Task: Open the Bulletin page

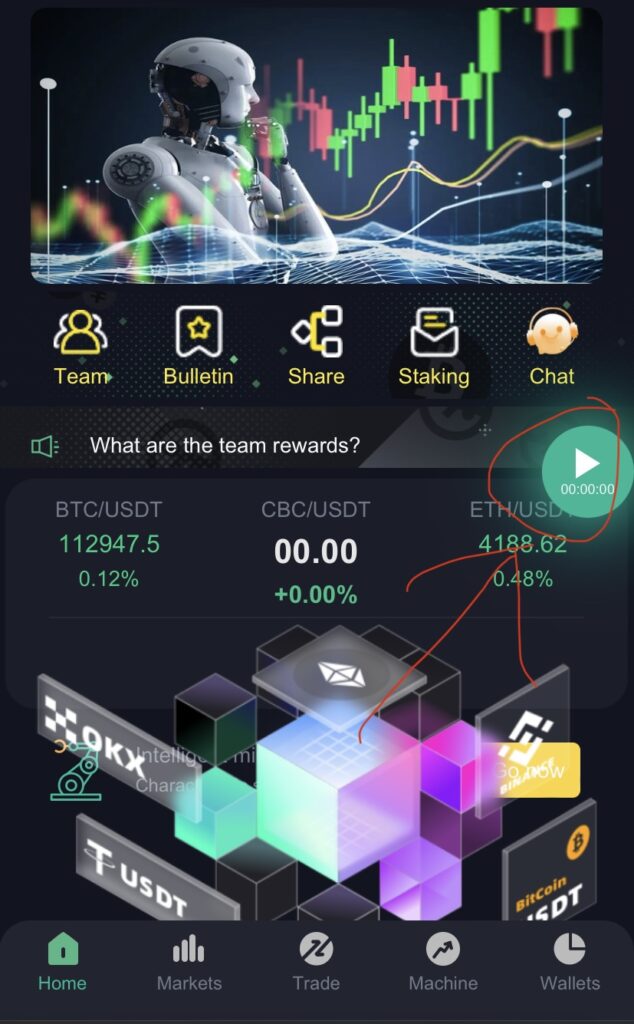Action: 198,346
